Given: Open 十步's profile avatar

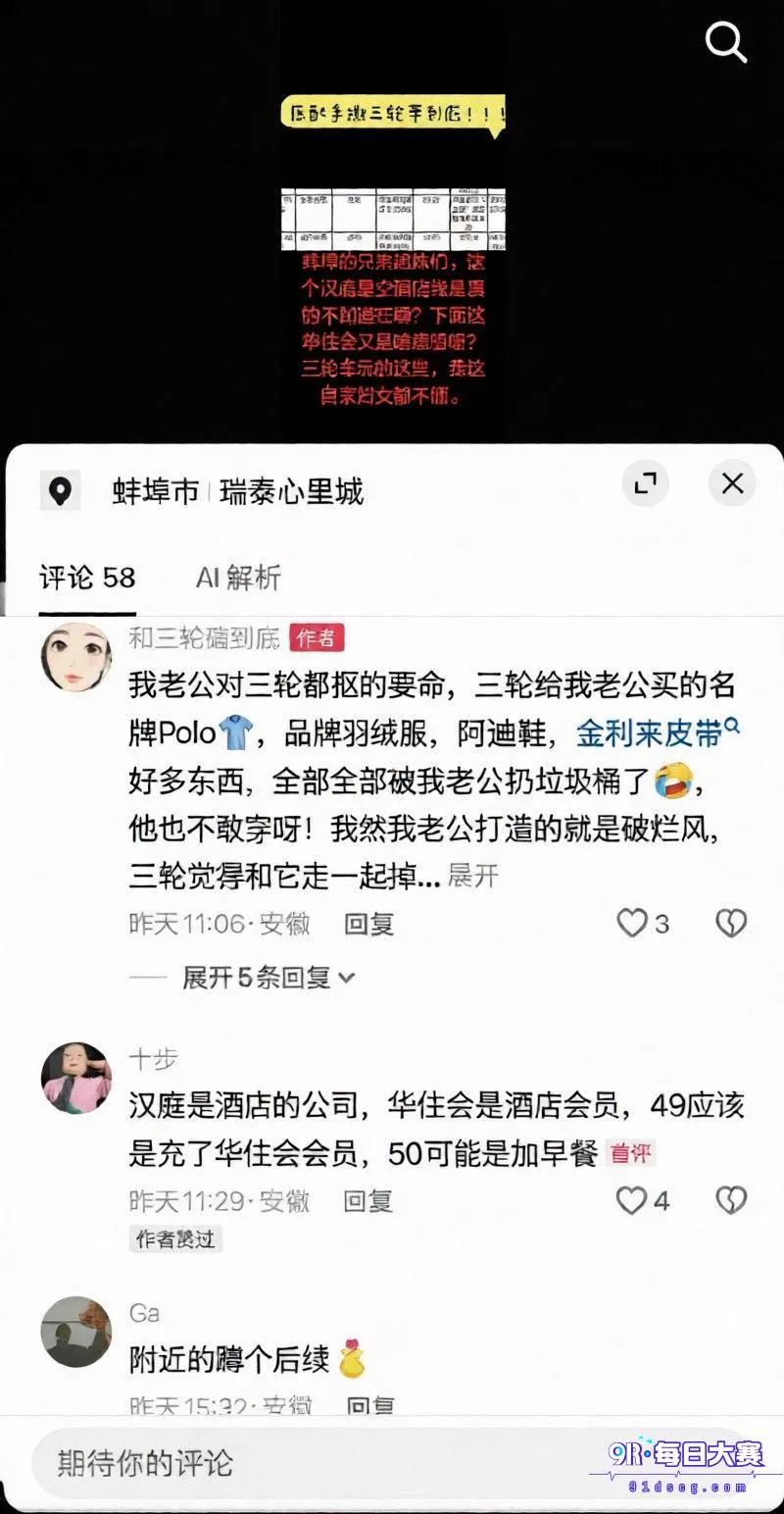Looking at the screenshot, I should tap(76, 1078).
